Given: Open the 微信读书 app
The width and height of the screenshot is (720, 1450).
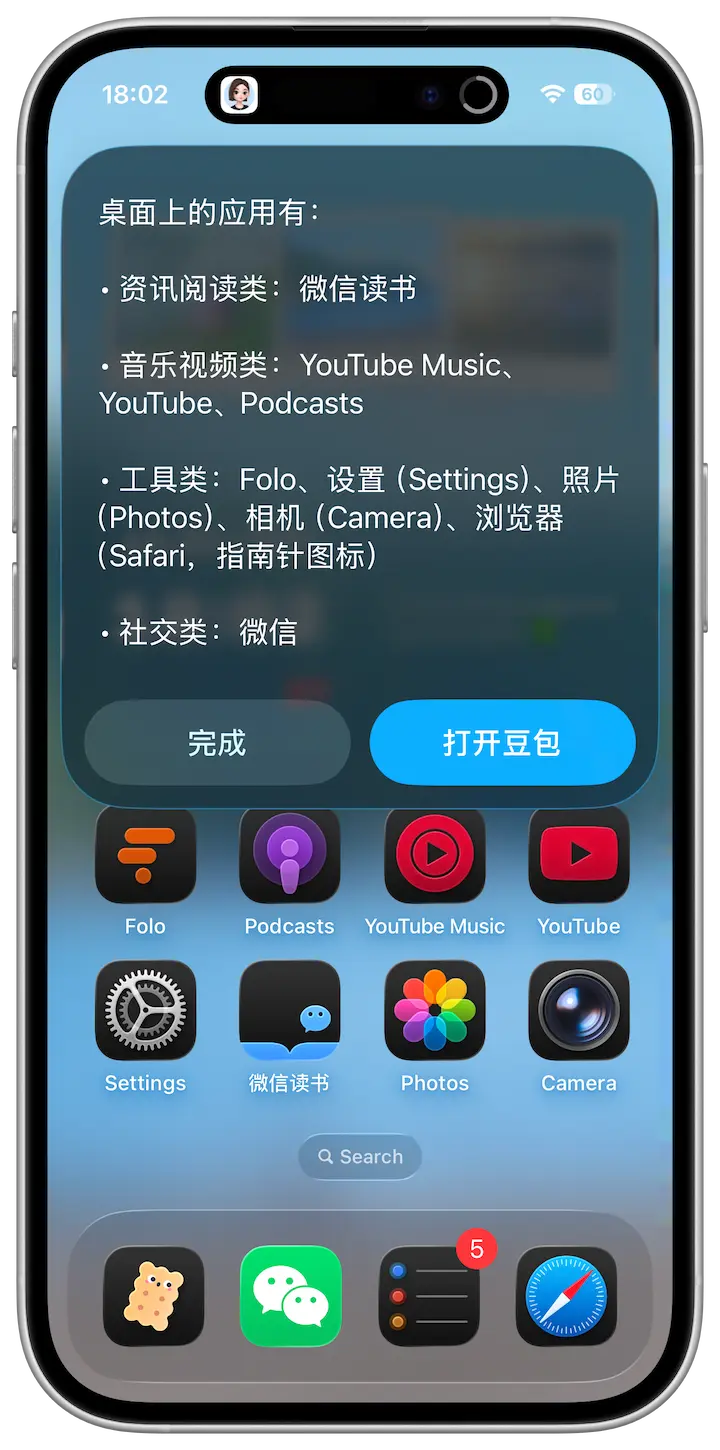Looking at the screenshot, I should 289,1010.
